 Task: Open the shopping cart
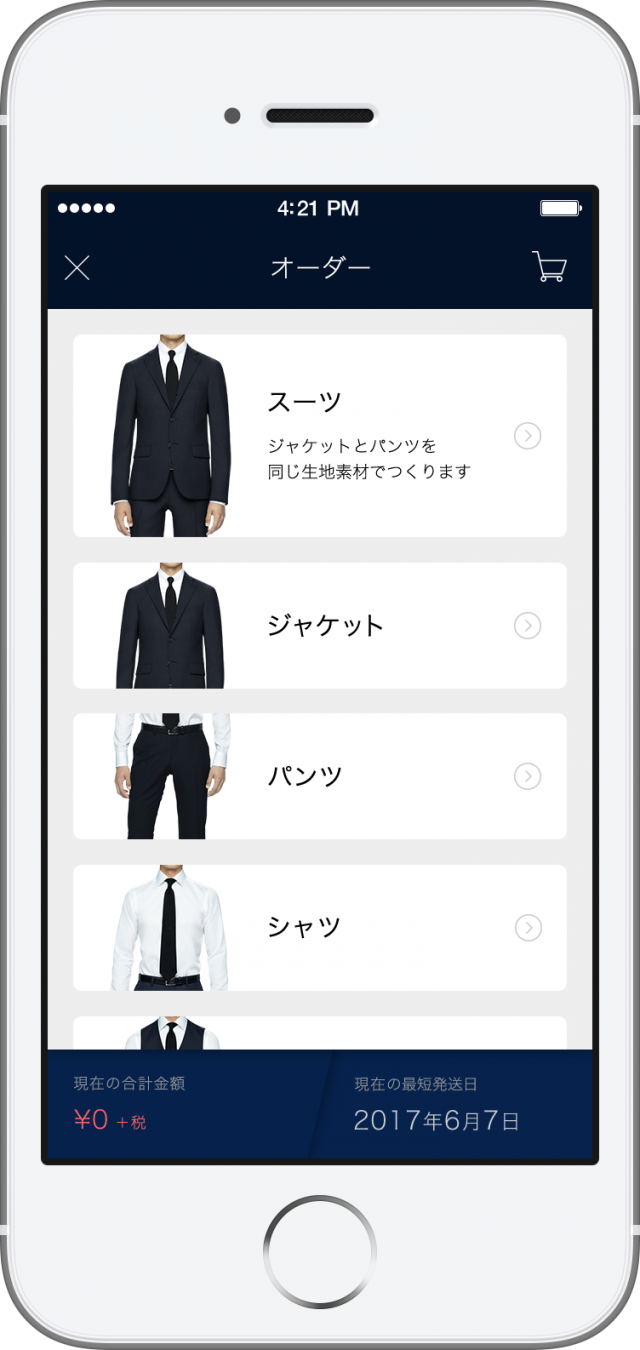pyautogui.click(x=549, y=267)
